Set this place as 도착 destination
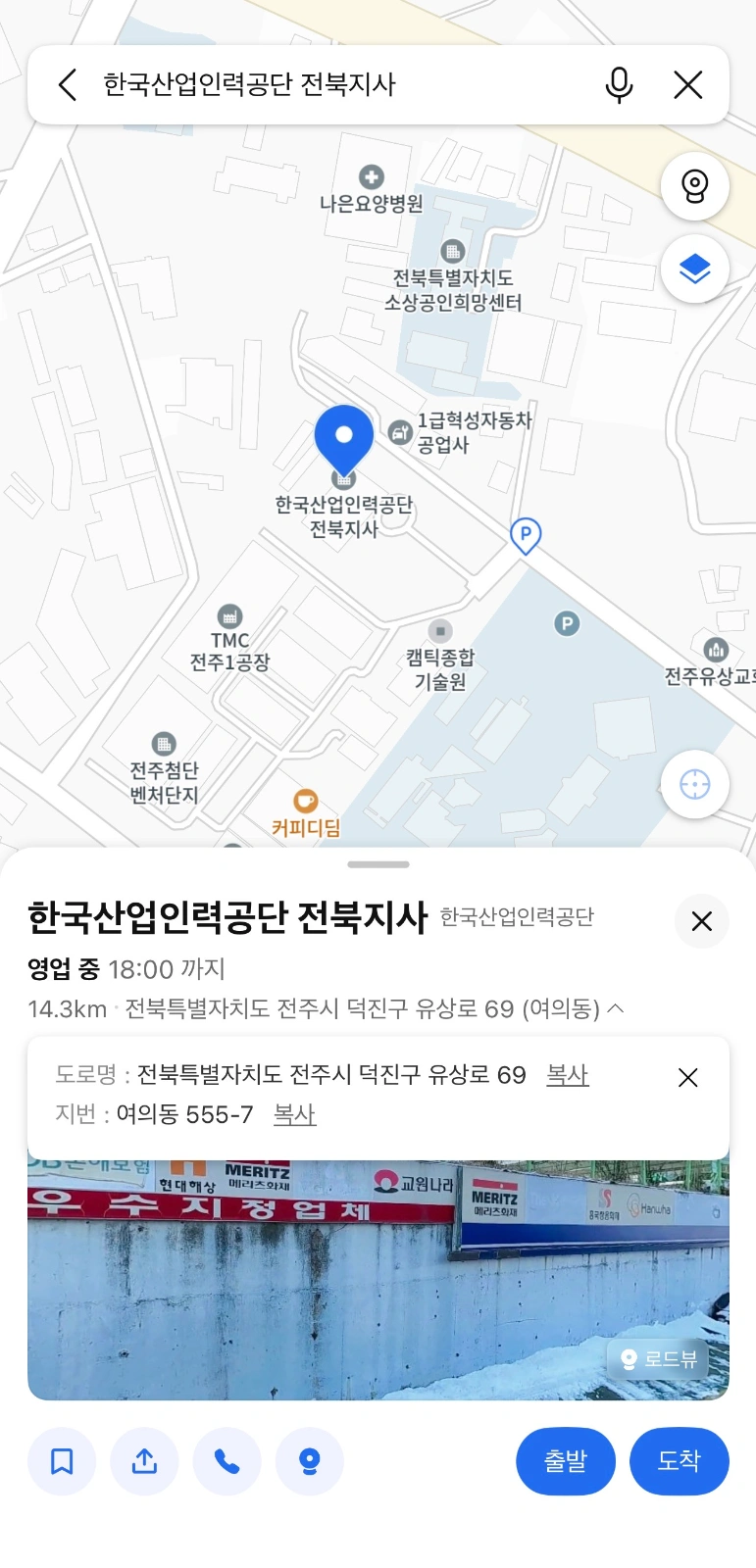The height and width of the screenshot is (1568, 756). point(679,1461)
